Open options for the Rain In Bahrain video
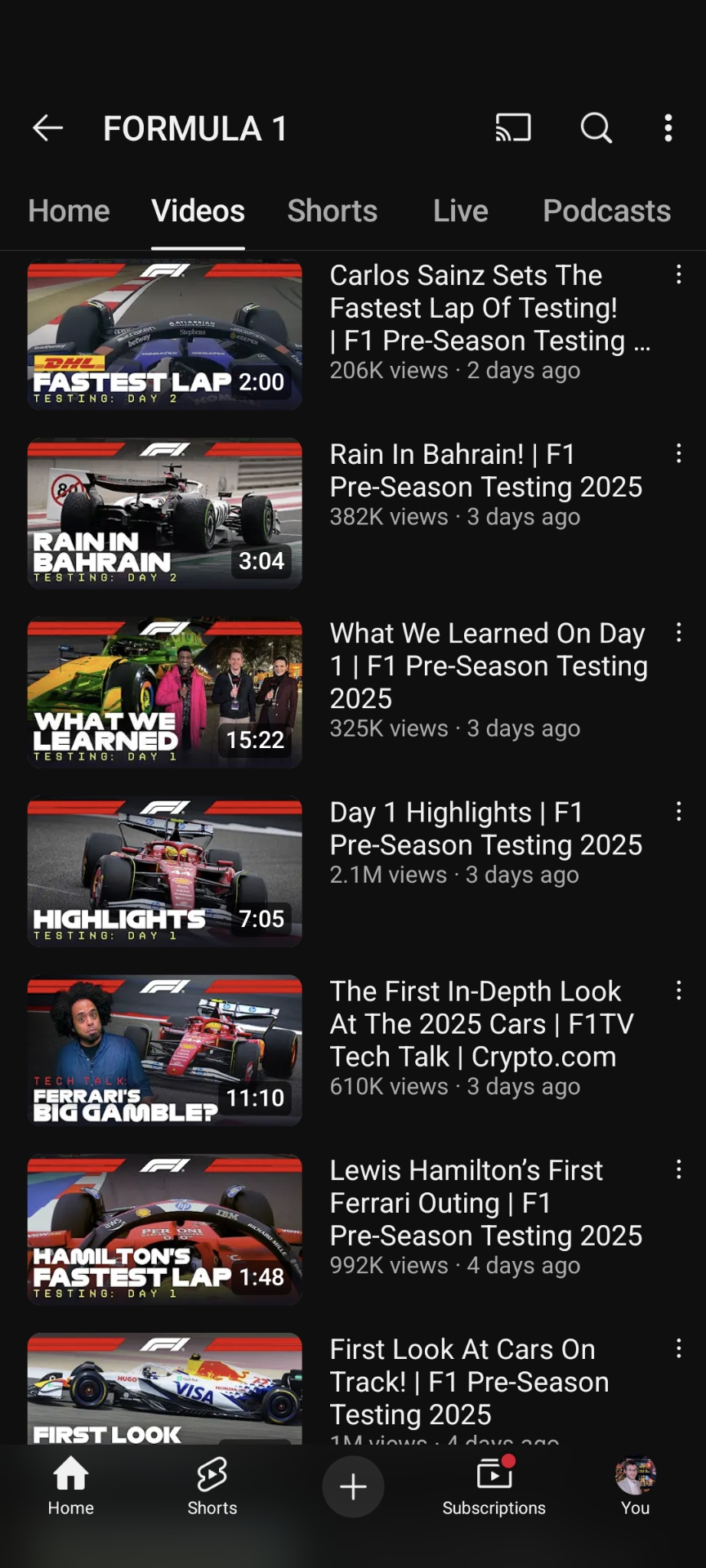The height and width of the screenshot is (1568, 706). click(x=678, y=454)
